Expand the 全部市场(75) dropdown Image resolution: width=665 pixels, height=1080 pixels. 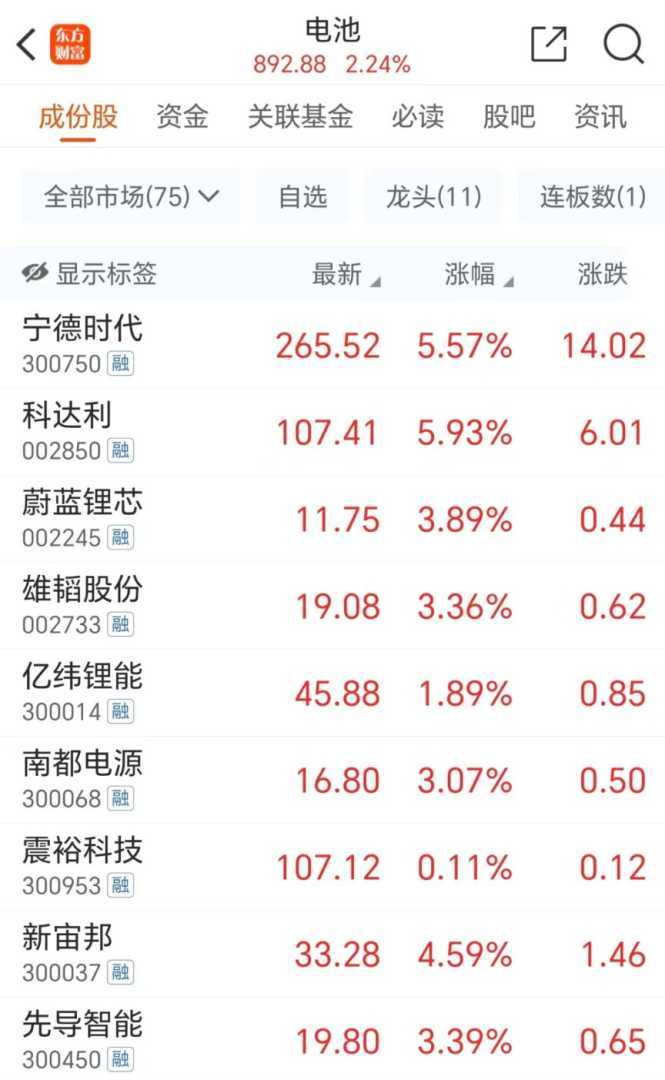pos(131,196)
